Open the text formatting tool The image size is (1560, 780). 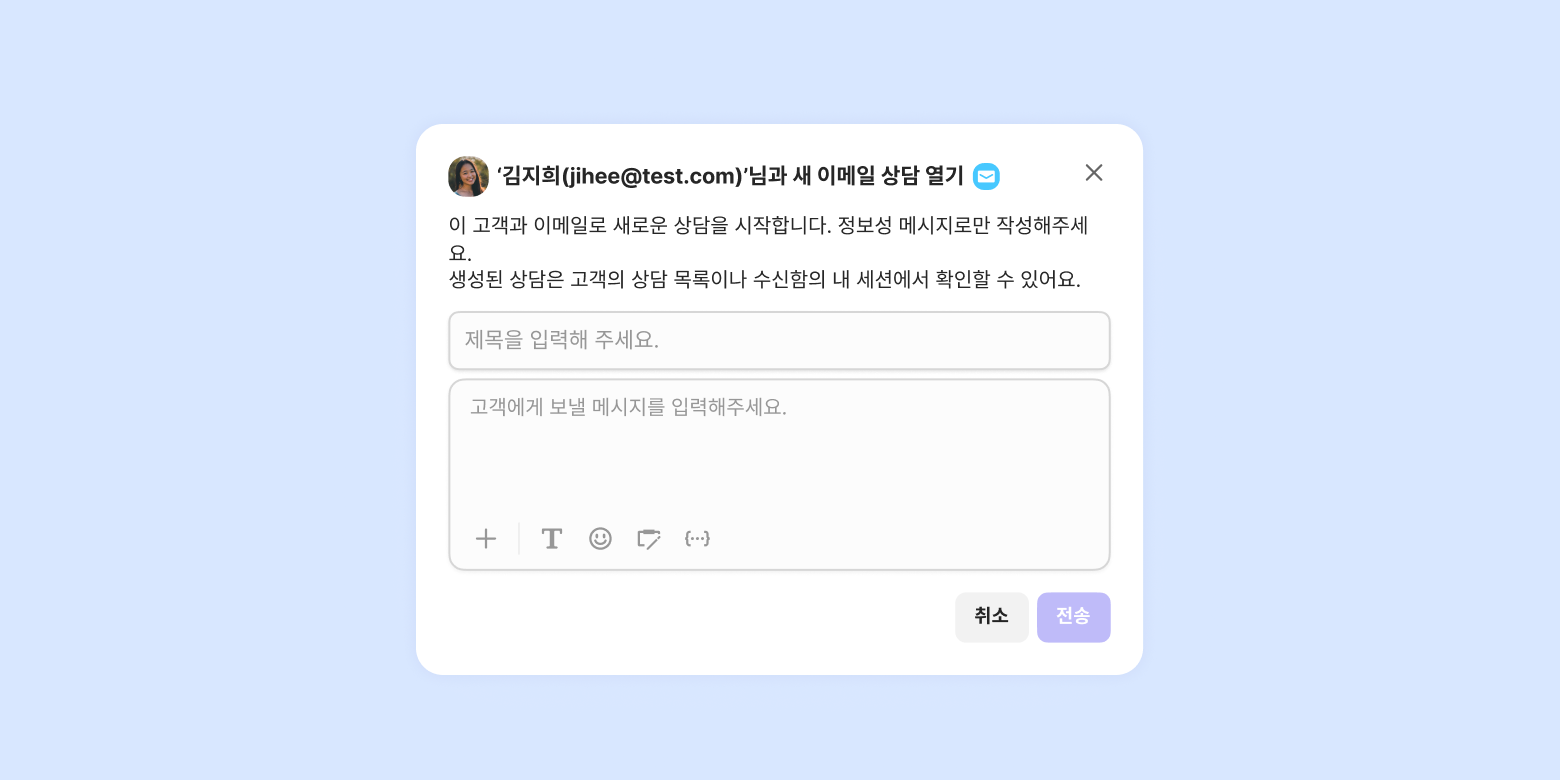point(551,539)
